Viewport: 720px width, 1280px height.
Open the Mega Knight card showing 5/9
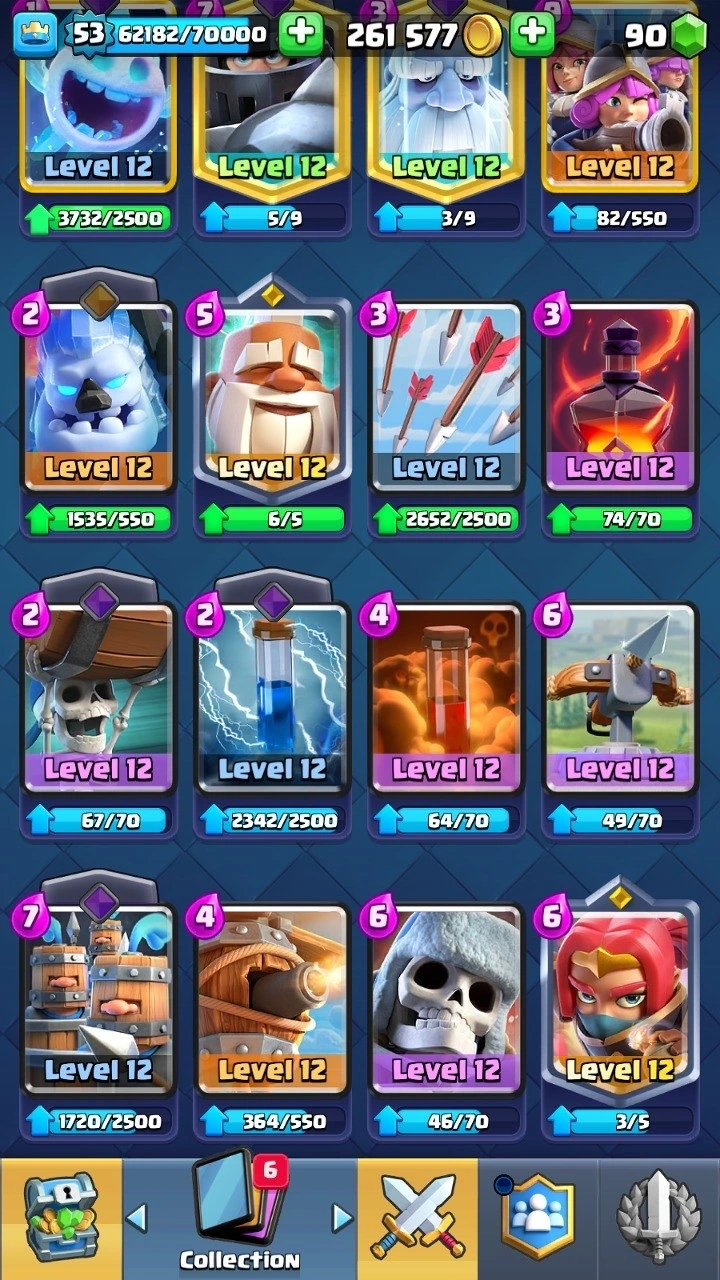pos(272,110)
